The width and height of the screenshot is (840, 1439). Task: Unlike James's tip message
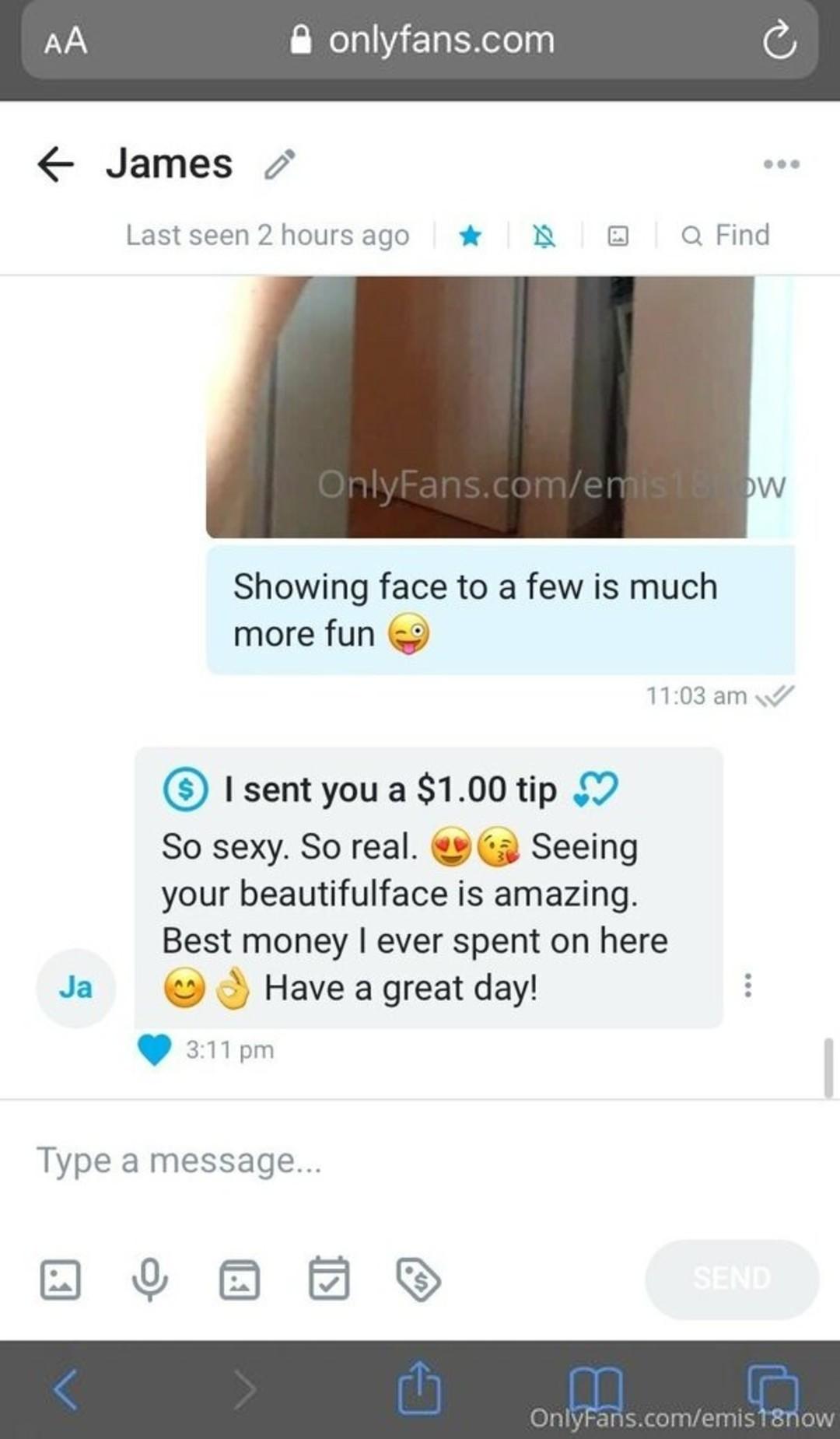pos(154,1049)
